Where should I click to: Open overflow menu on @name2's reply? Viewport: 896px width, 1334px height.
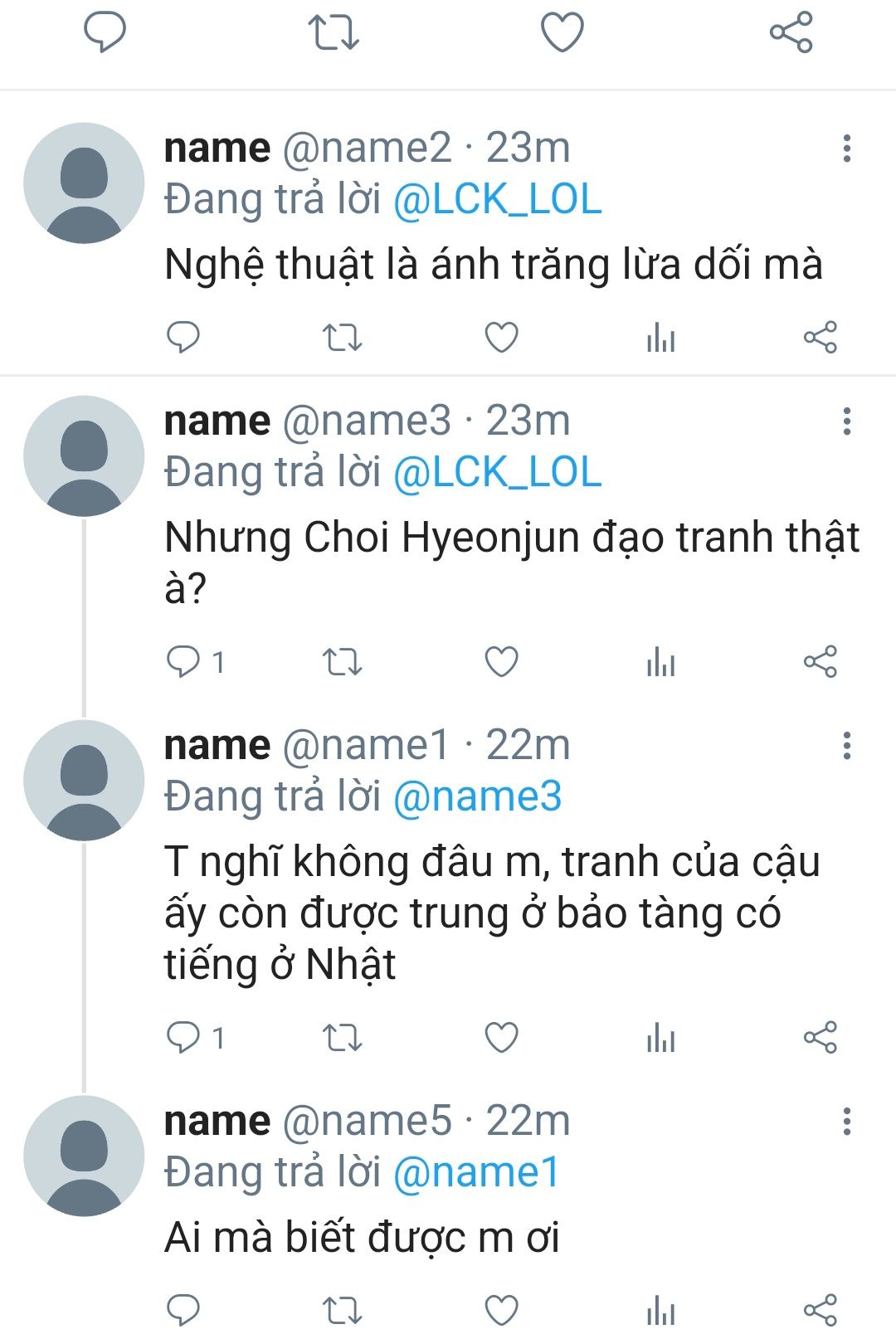(x=846, y=148)
